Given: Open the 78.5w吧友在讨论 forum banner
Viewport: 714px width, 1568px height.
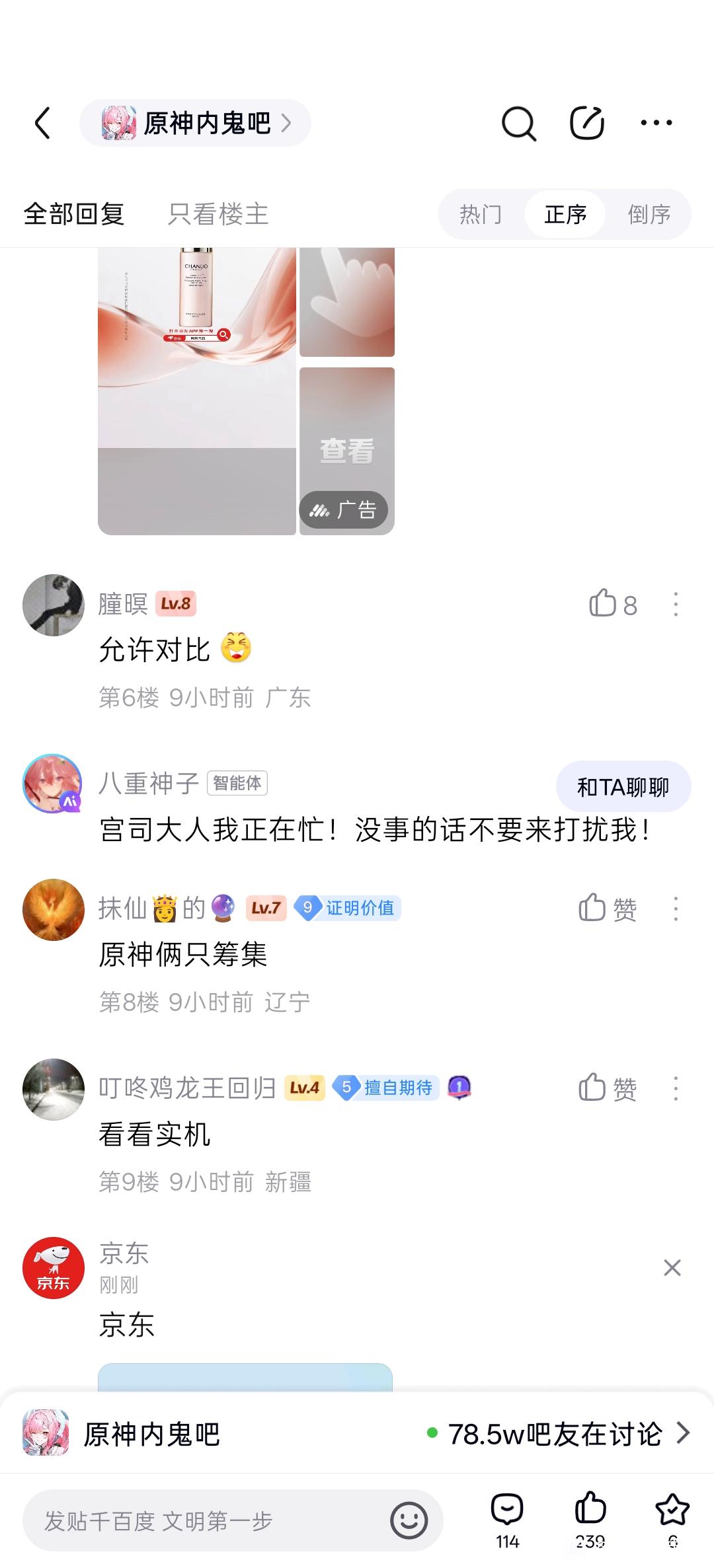Looking at the screenshot, I should pyautogui.click(x=357, y=1433).
